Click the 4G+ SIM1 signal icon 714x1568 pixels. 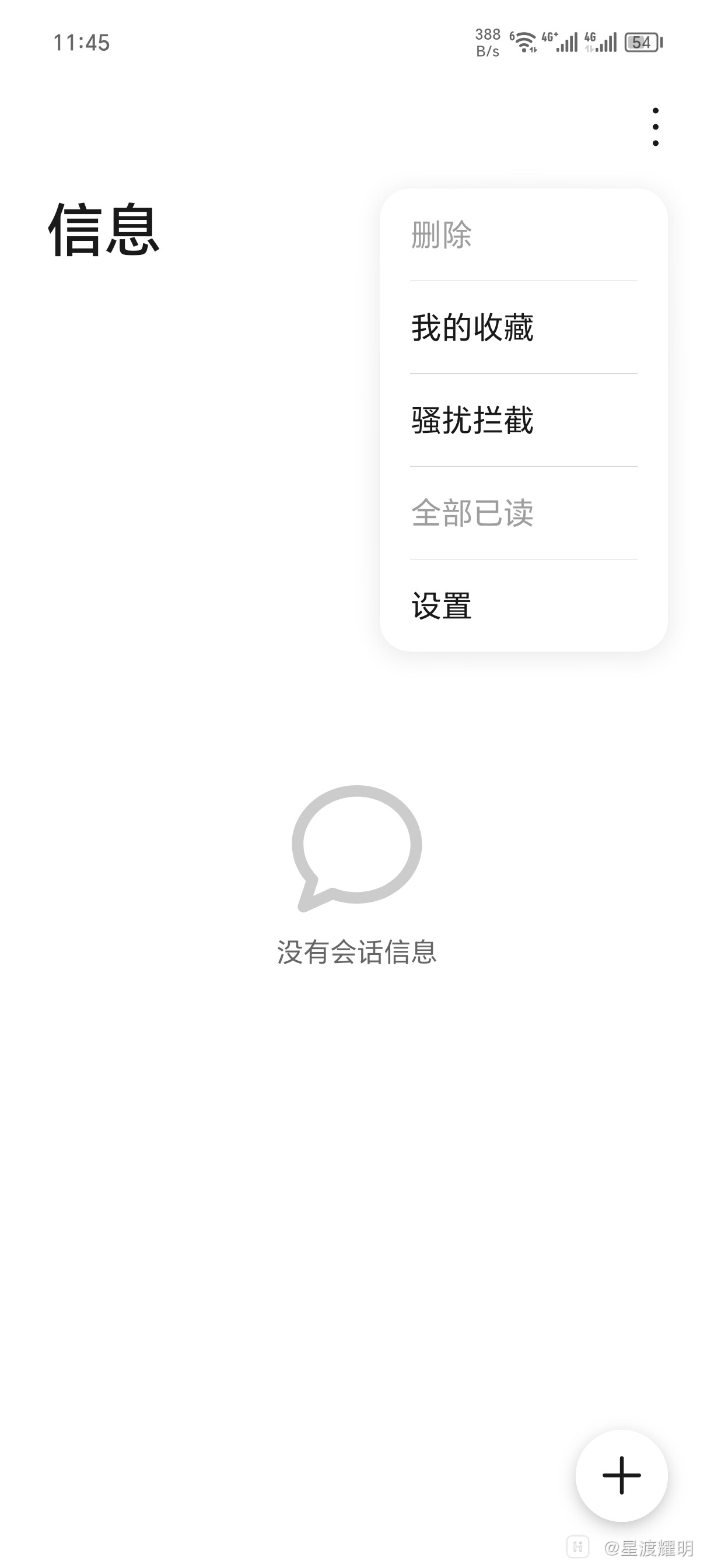point(560,43)
